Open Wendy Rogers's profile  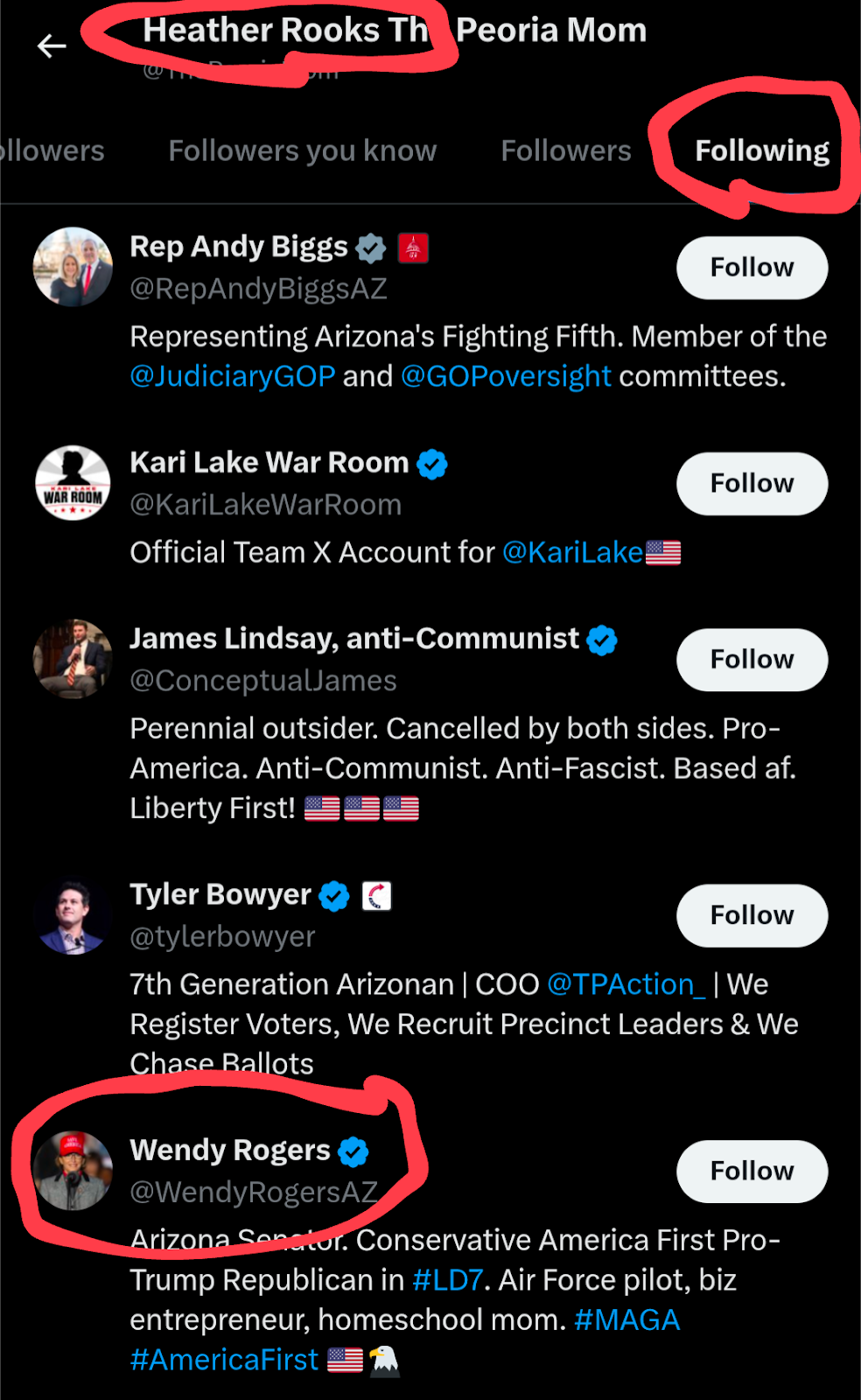pos(230,1151)
